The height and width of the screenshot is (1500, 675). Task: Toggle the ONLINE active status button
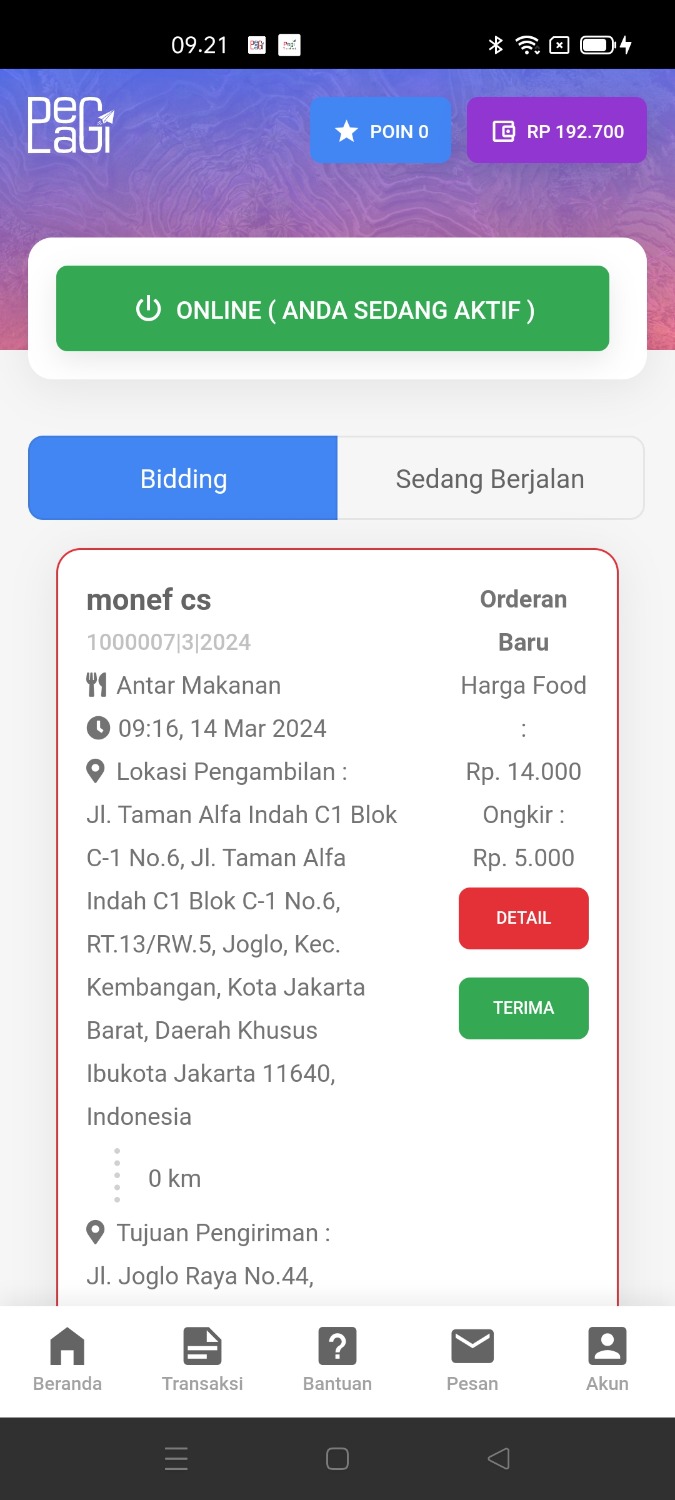tap(333, 309)
